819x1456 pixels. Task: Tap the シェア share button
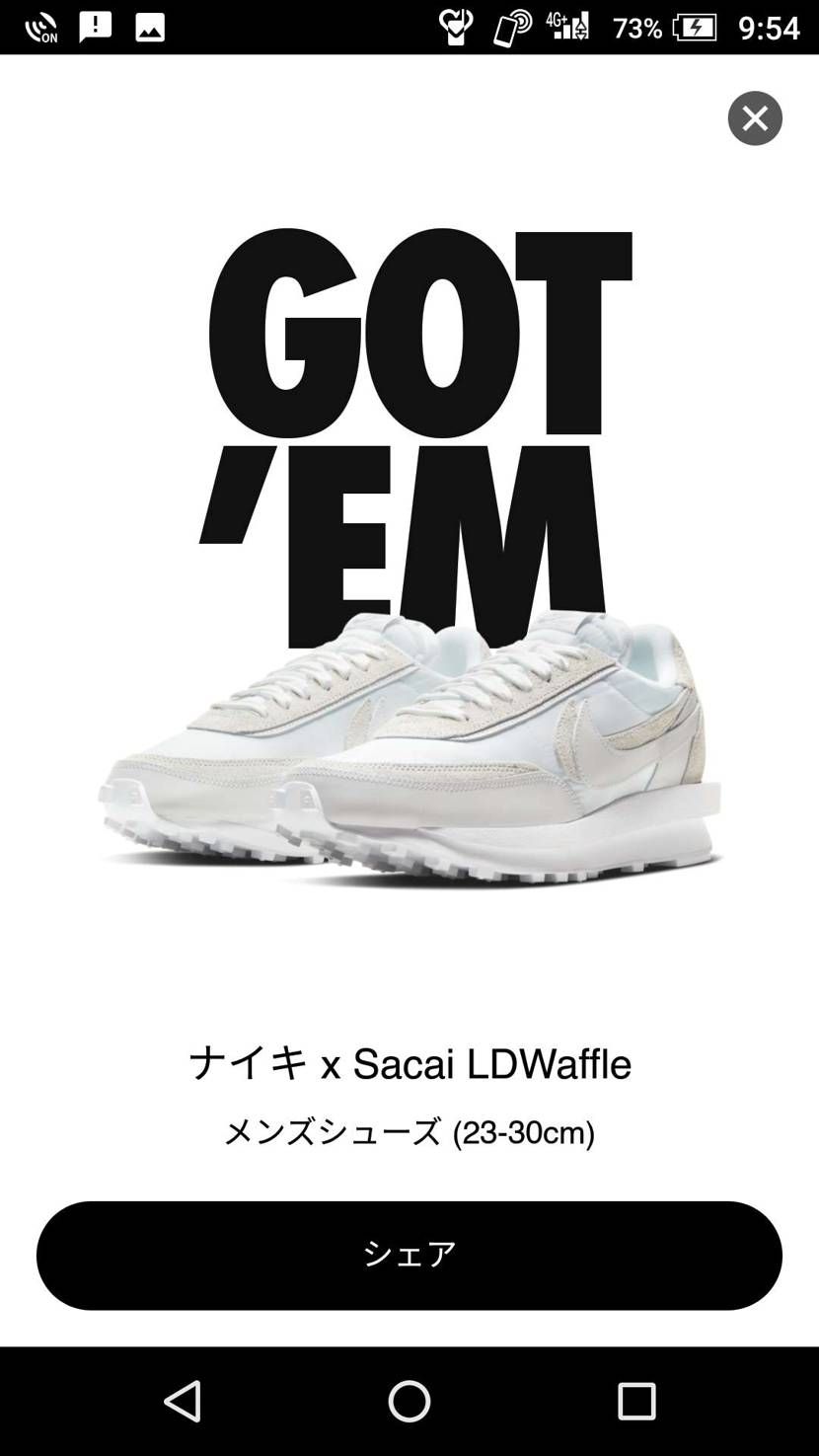409,1255
